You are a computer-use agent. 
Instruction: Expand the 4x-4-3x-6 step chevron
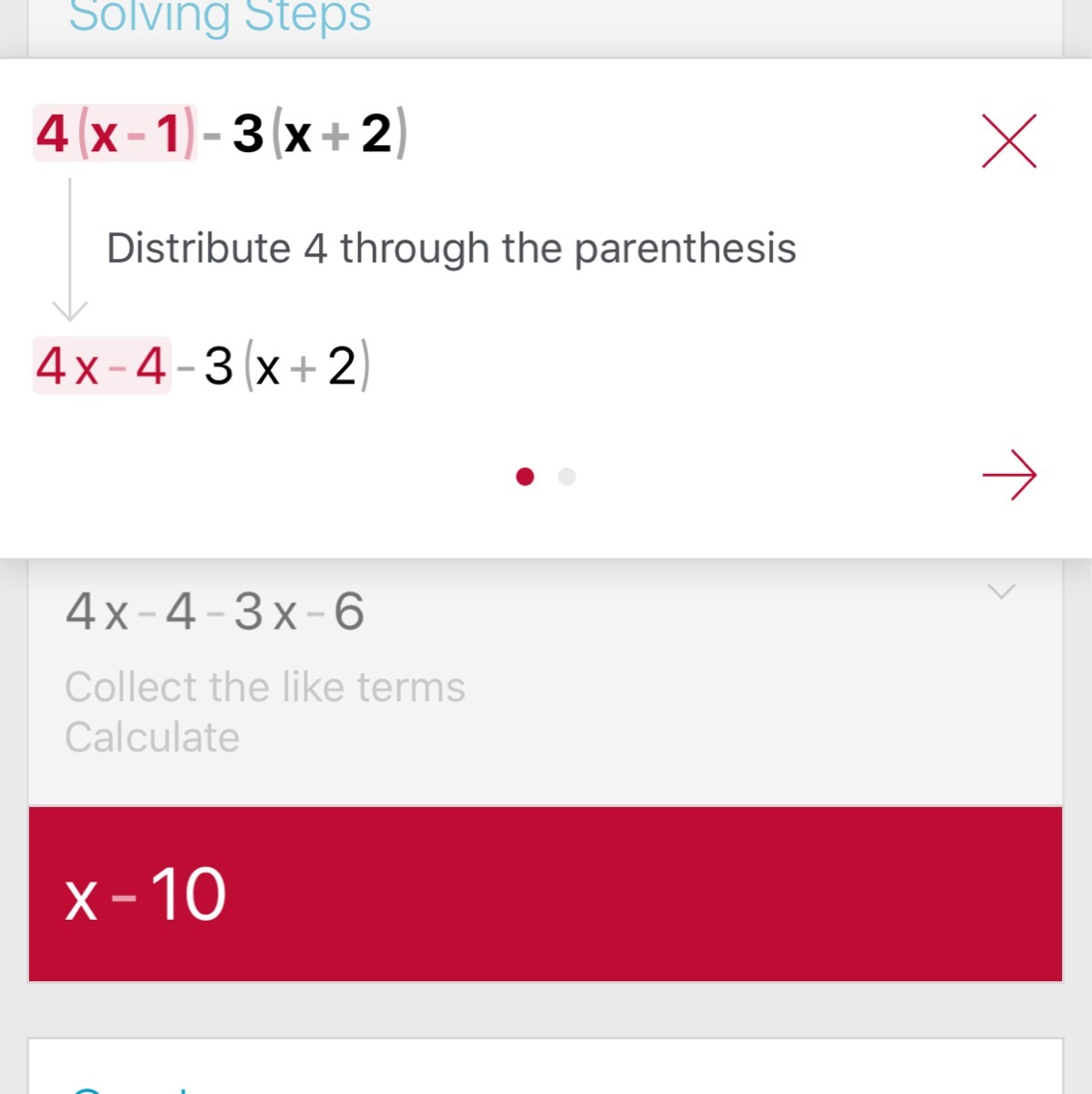pos(1001,592)
